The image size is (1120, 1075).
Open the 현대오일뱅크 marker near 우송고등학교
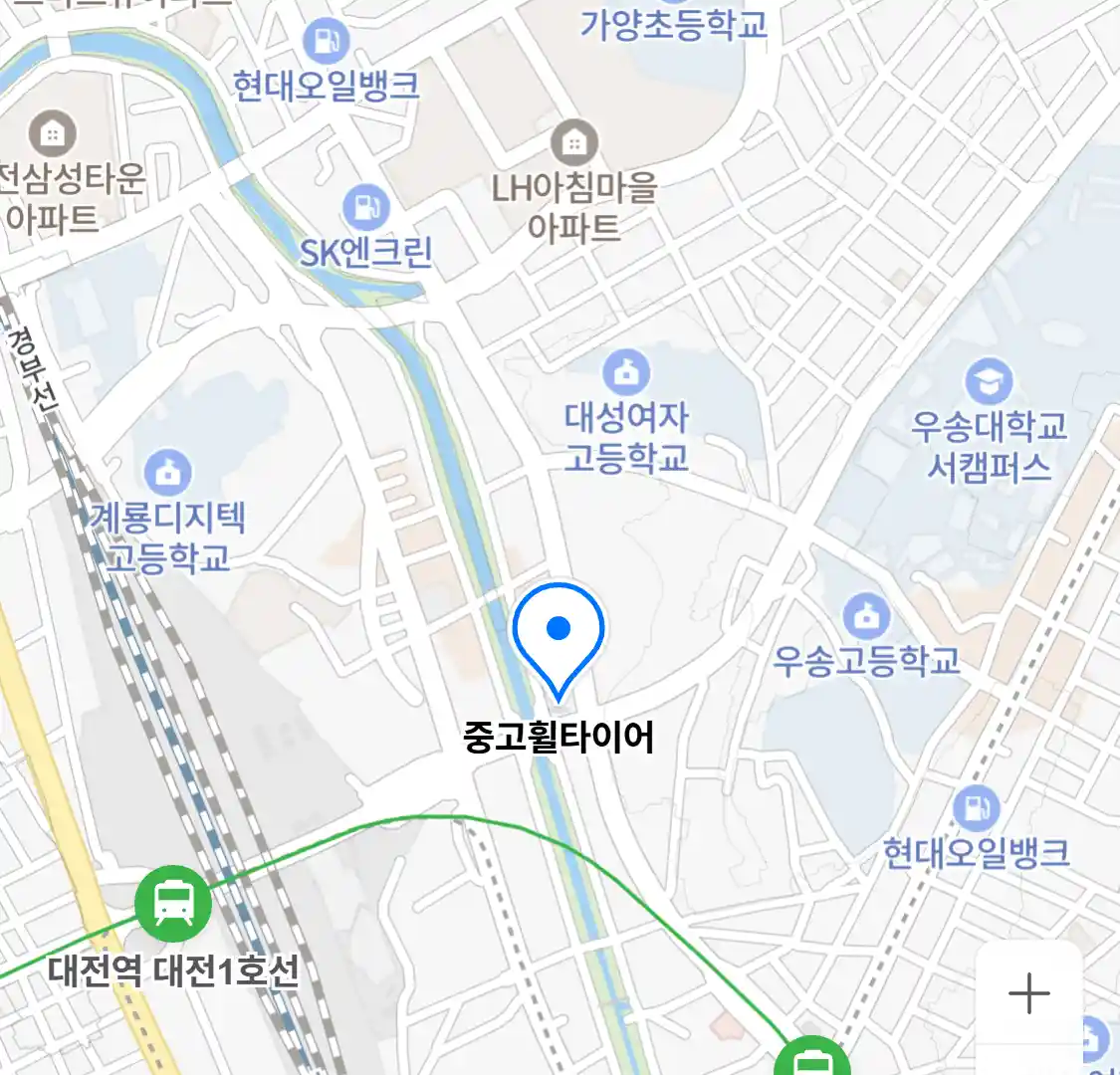coord(976,809)
